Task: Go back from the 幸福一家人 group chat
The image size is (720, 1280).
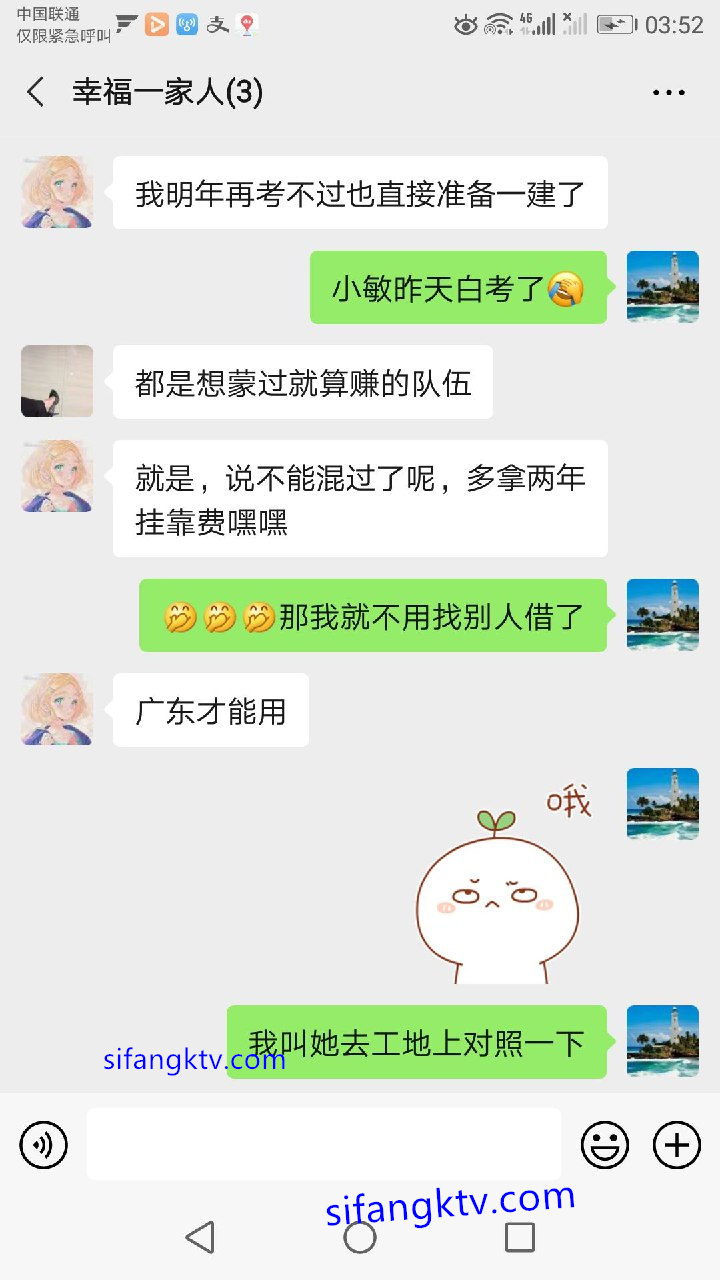Action: click(x=36, y=92)
